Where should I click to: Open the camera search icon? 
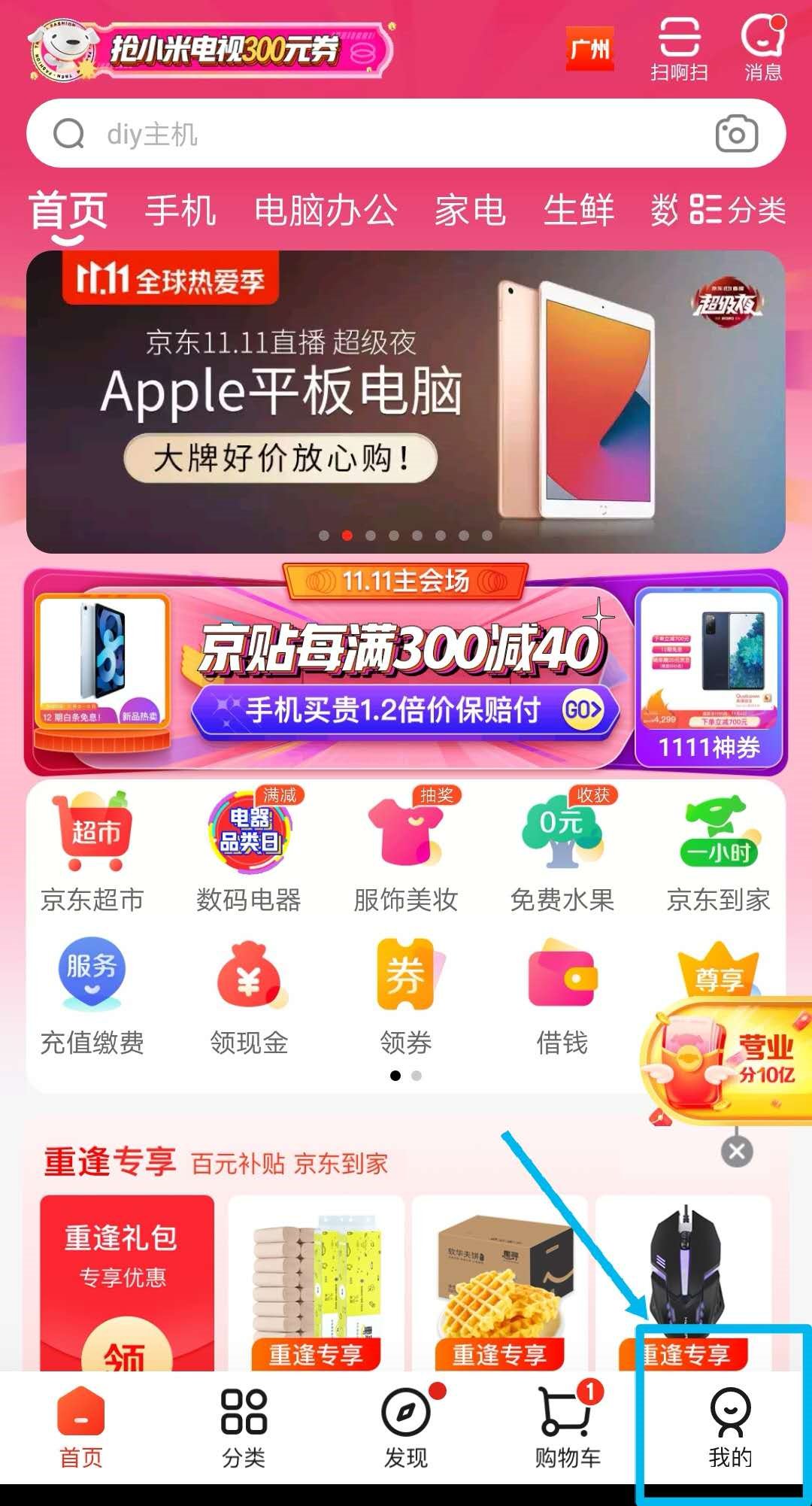[736, 134]
